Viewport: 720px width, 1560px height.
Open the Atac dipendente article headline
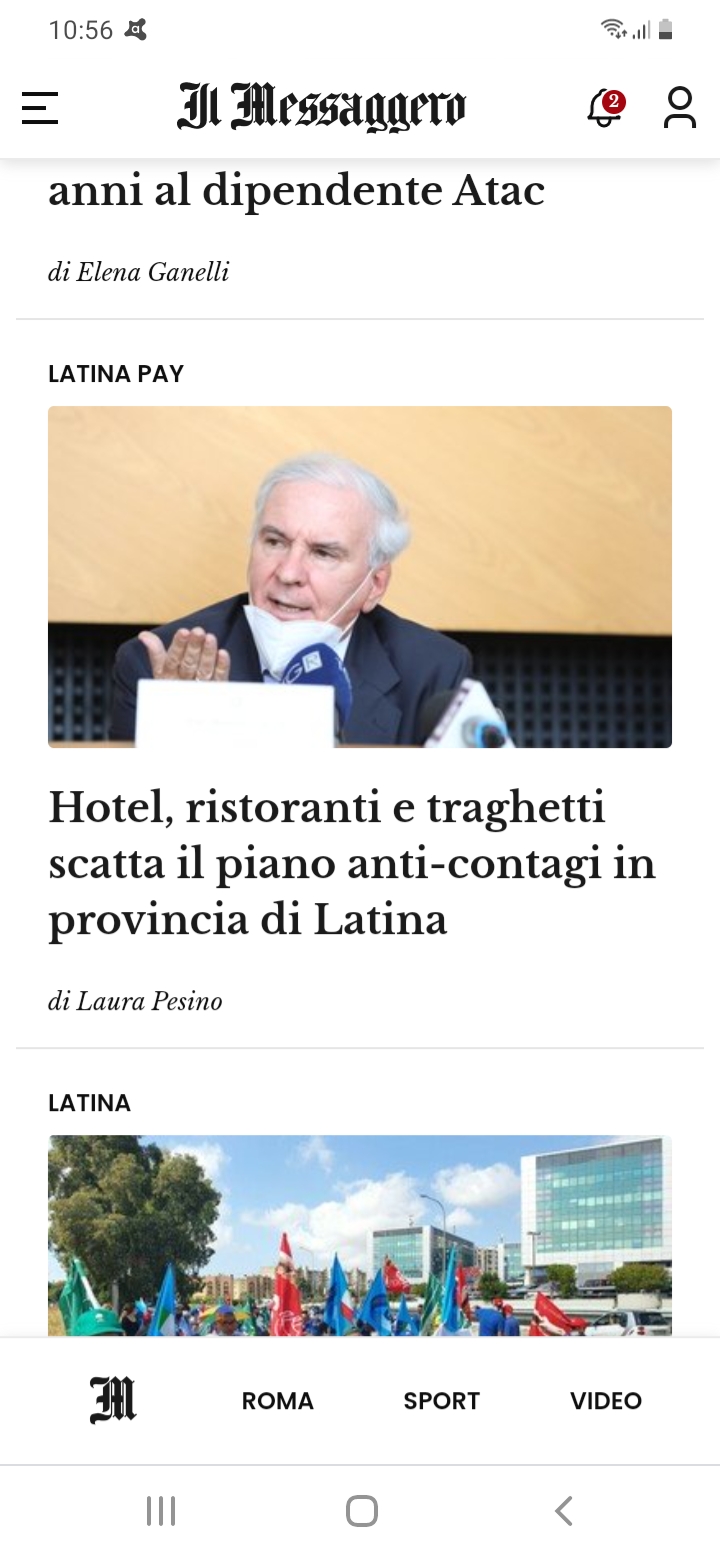point(296,190)
